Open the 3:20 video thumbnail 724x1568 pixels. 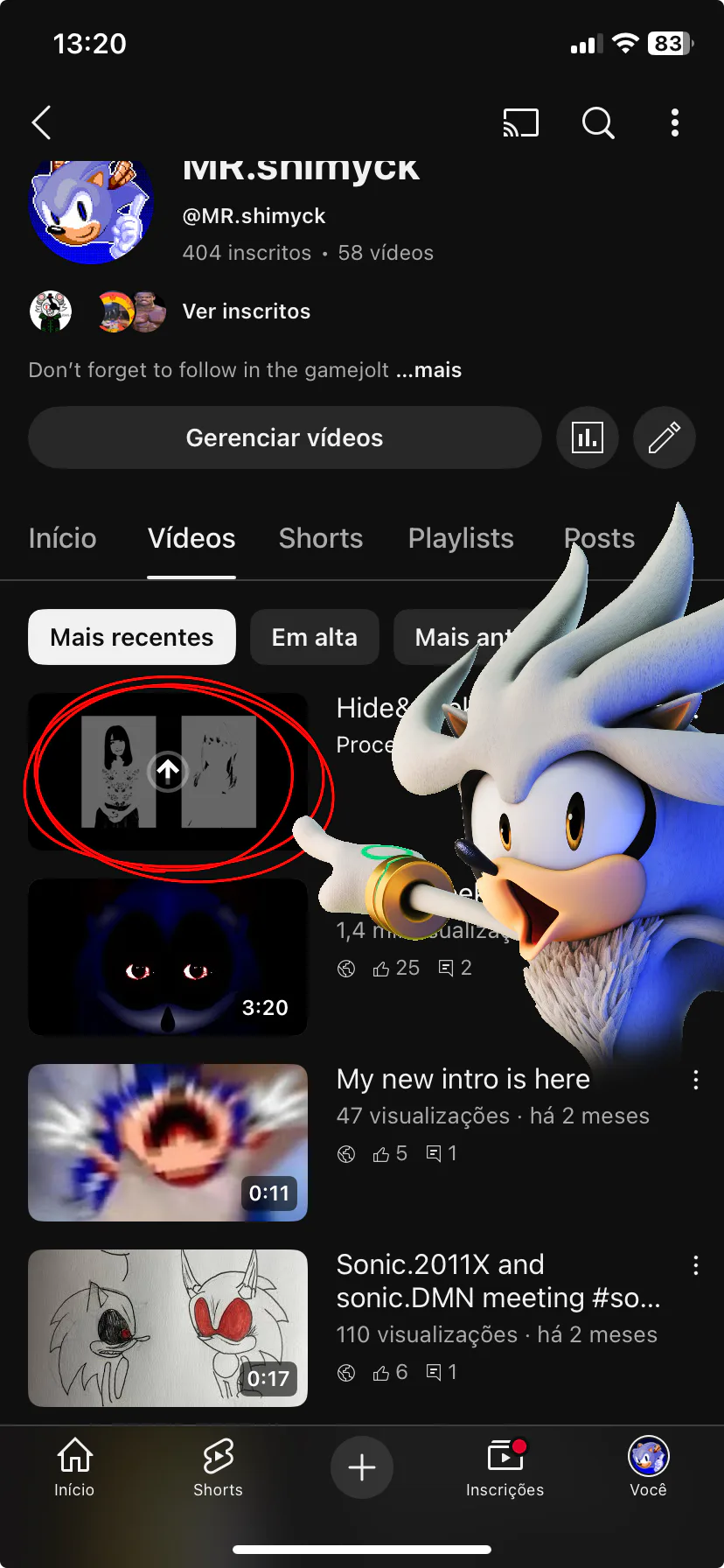pyautogui.click(x=167, y=957)
